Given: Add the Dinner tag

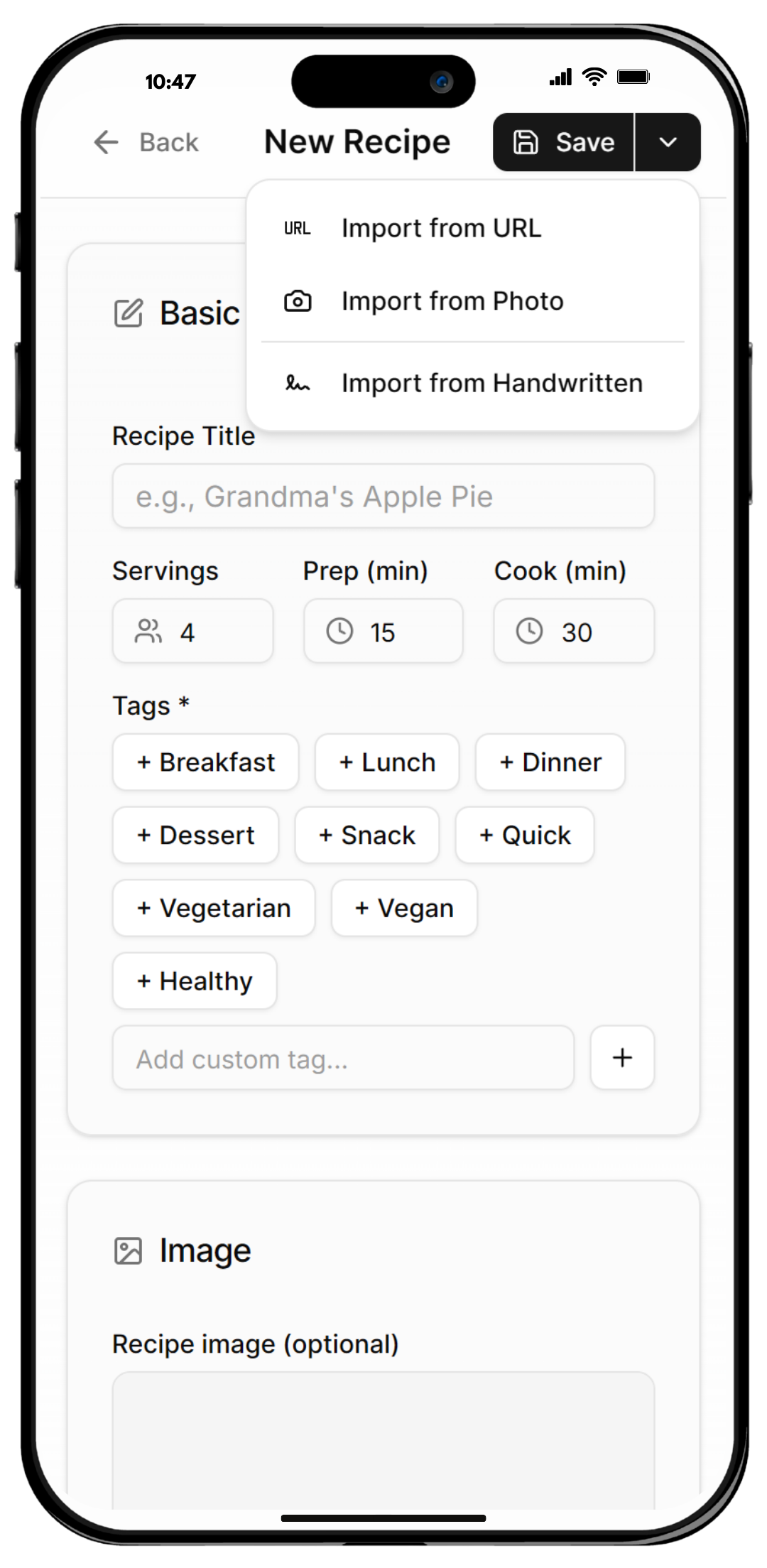Looking at the screenshot, I should [550, 762].
